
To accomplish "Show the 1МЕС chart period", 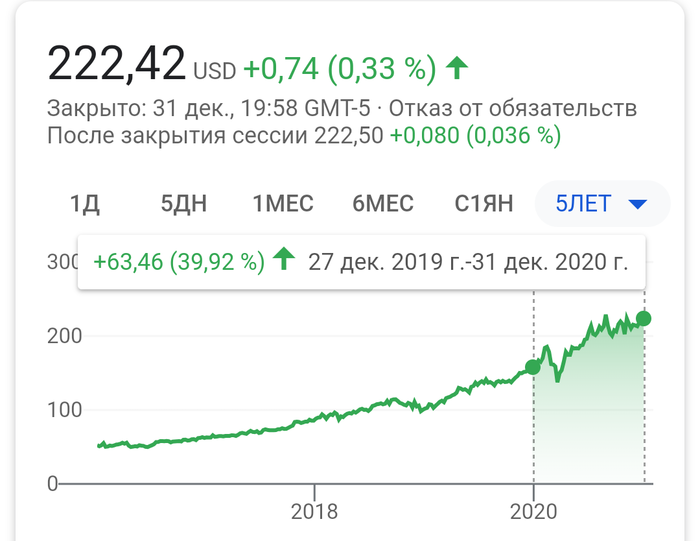I will click(x=285, y=204).
